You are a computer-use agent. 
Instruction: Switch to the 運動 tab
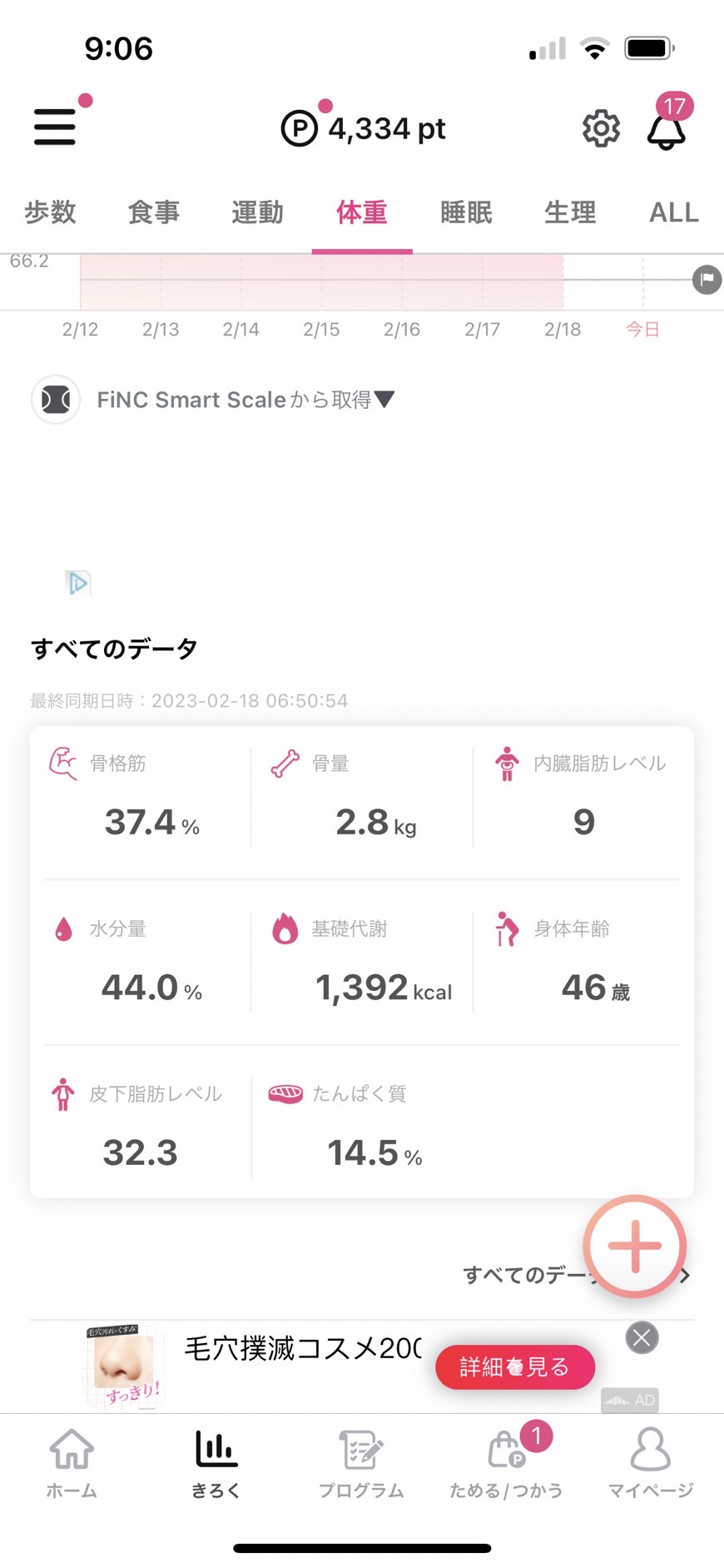258,212
